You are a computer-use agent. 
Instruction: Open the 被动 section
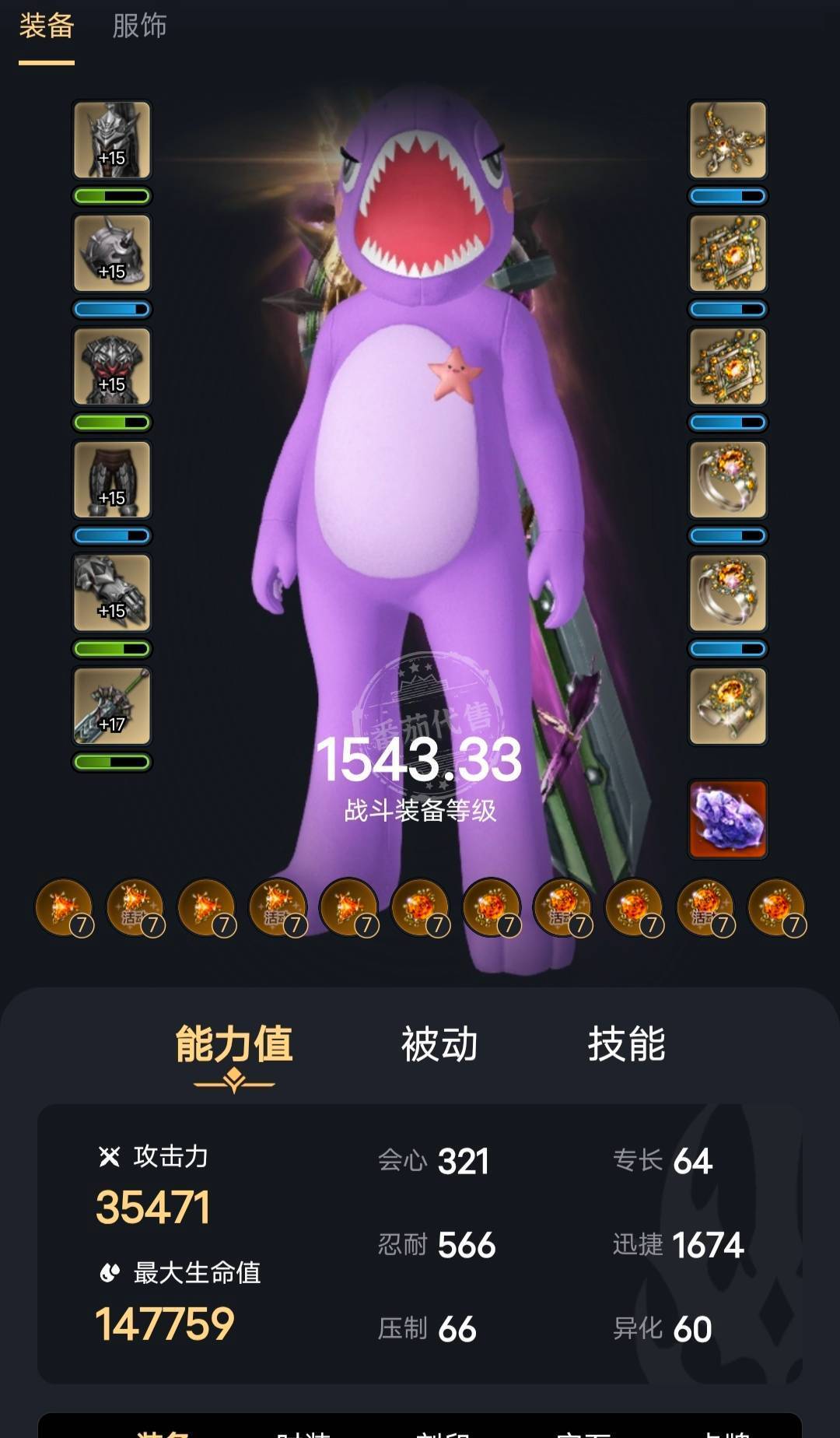pyautogui.click(x=439, y=1044)
